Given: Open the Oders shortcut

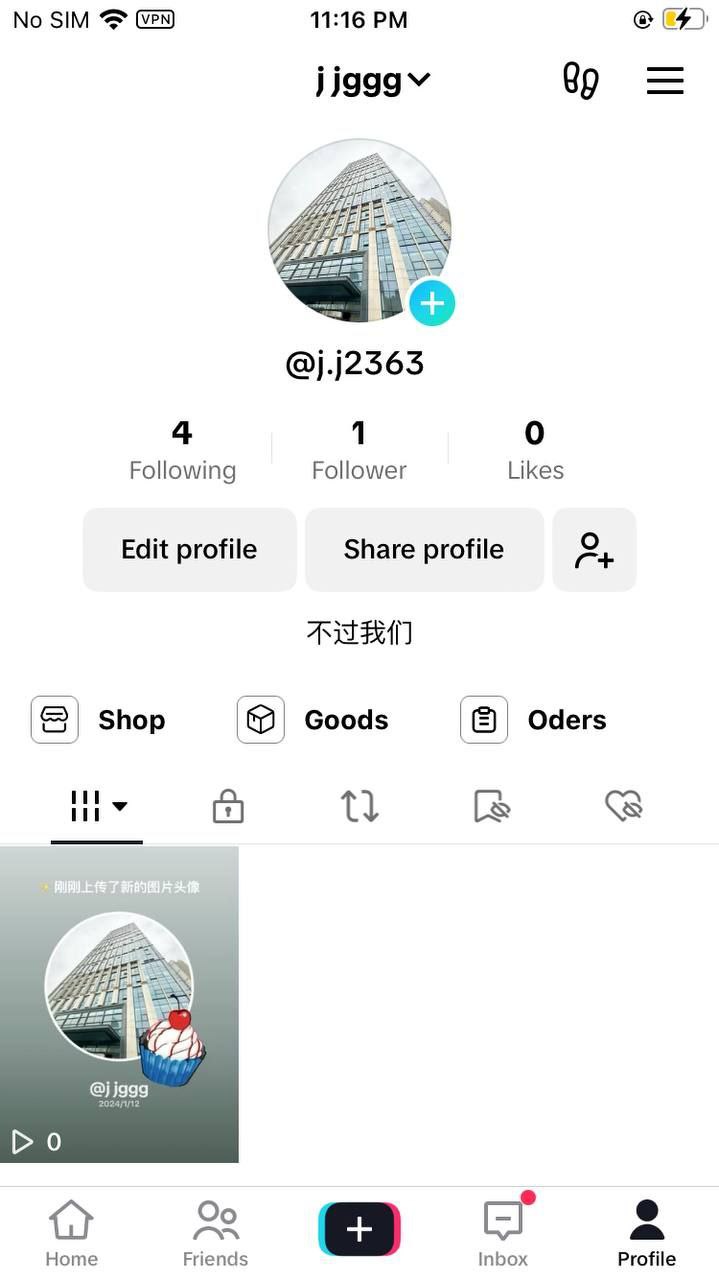Looking at the screenshot, I should (534, 720).
